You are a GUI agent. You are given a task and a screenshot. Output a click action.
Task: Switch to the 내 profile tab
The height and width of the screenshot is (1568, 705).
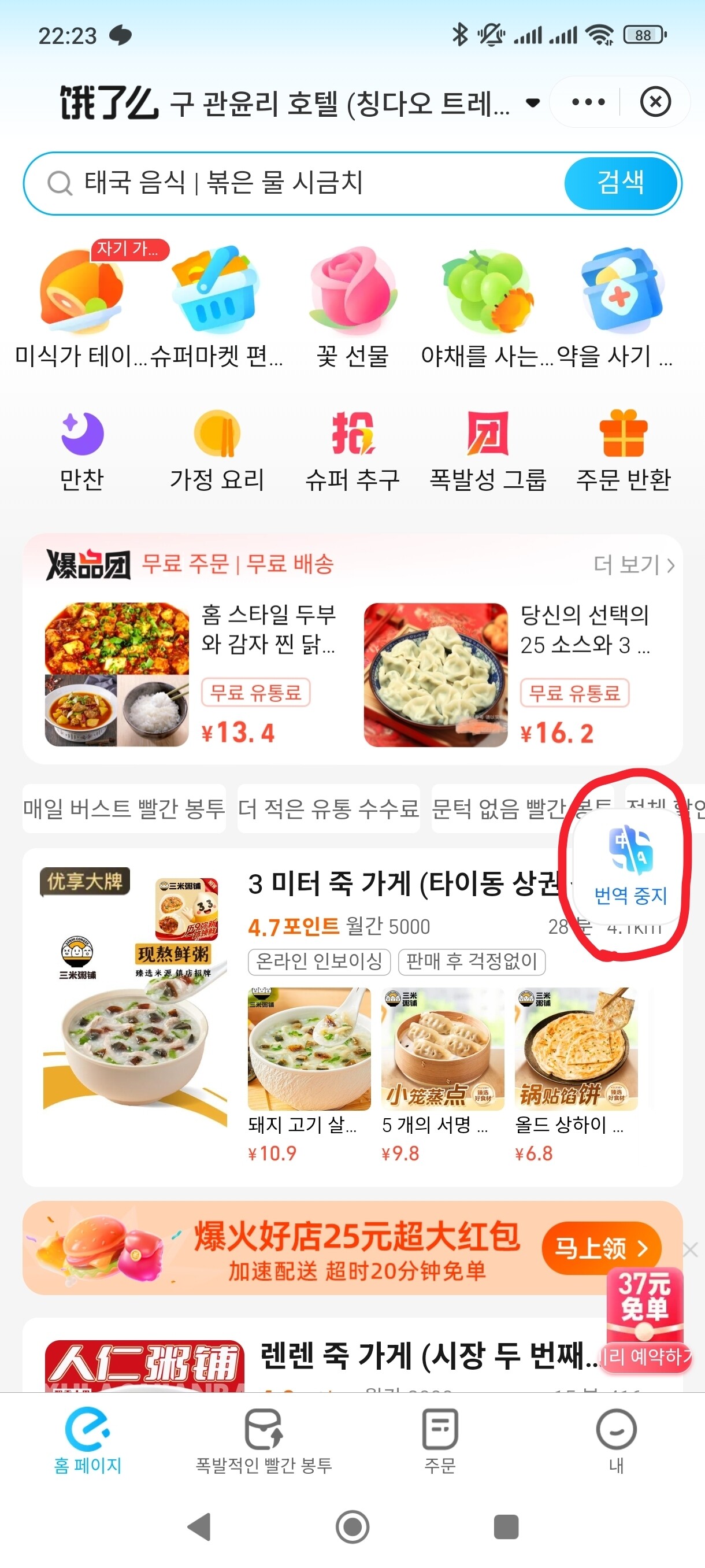point(616,1441)
